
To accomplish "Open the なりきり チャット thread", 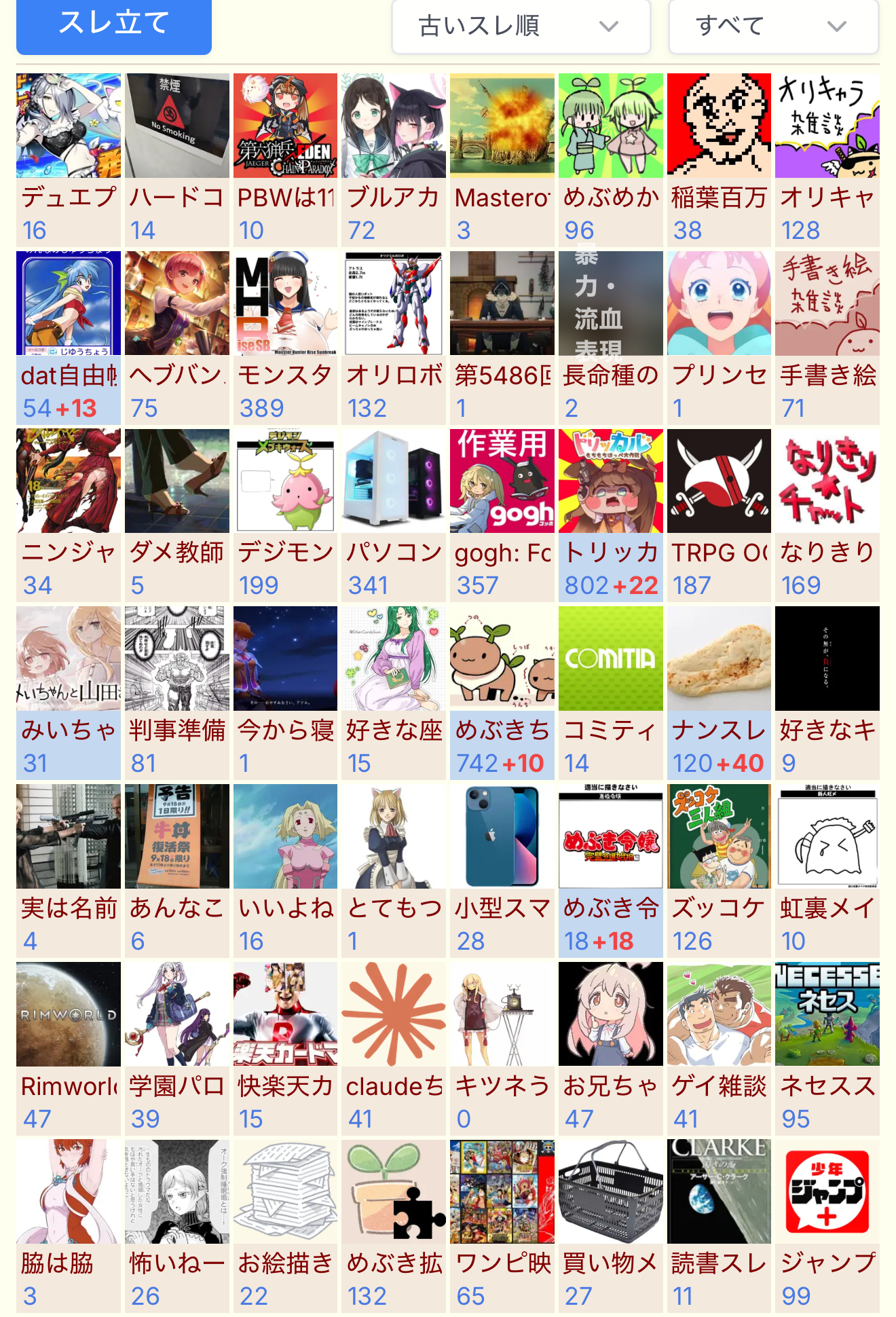I will (827, 515).
